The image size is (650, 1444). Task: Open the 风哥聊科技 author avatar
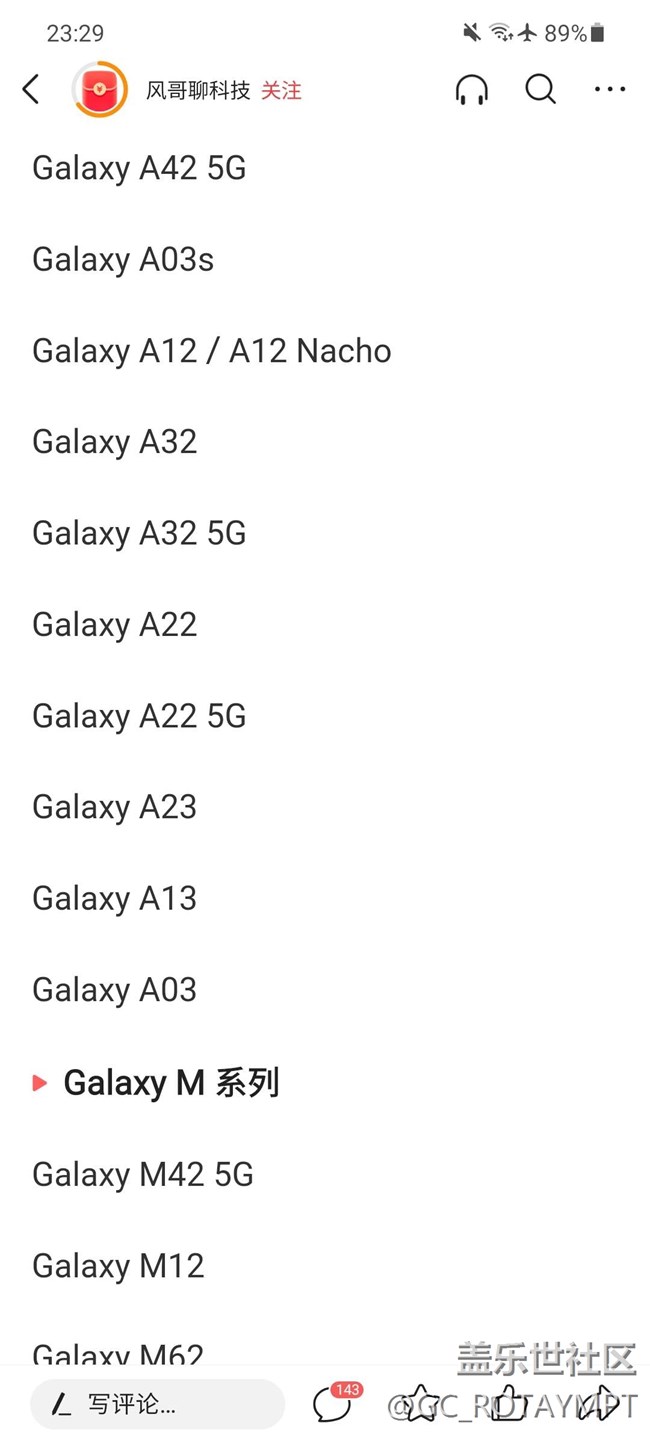click(x=99, y=90)
